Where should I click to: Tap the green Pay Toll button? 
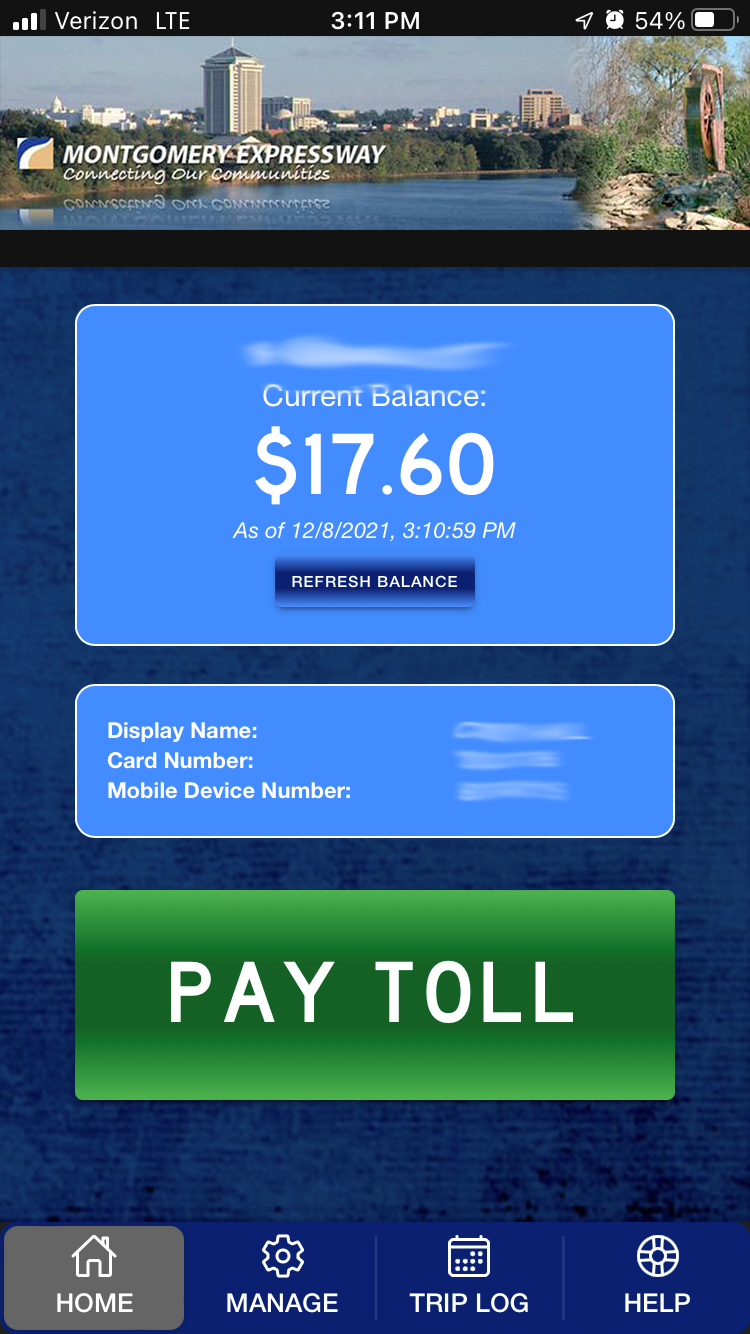coord(374,994)
